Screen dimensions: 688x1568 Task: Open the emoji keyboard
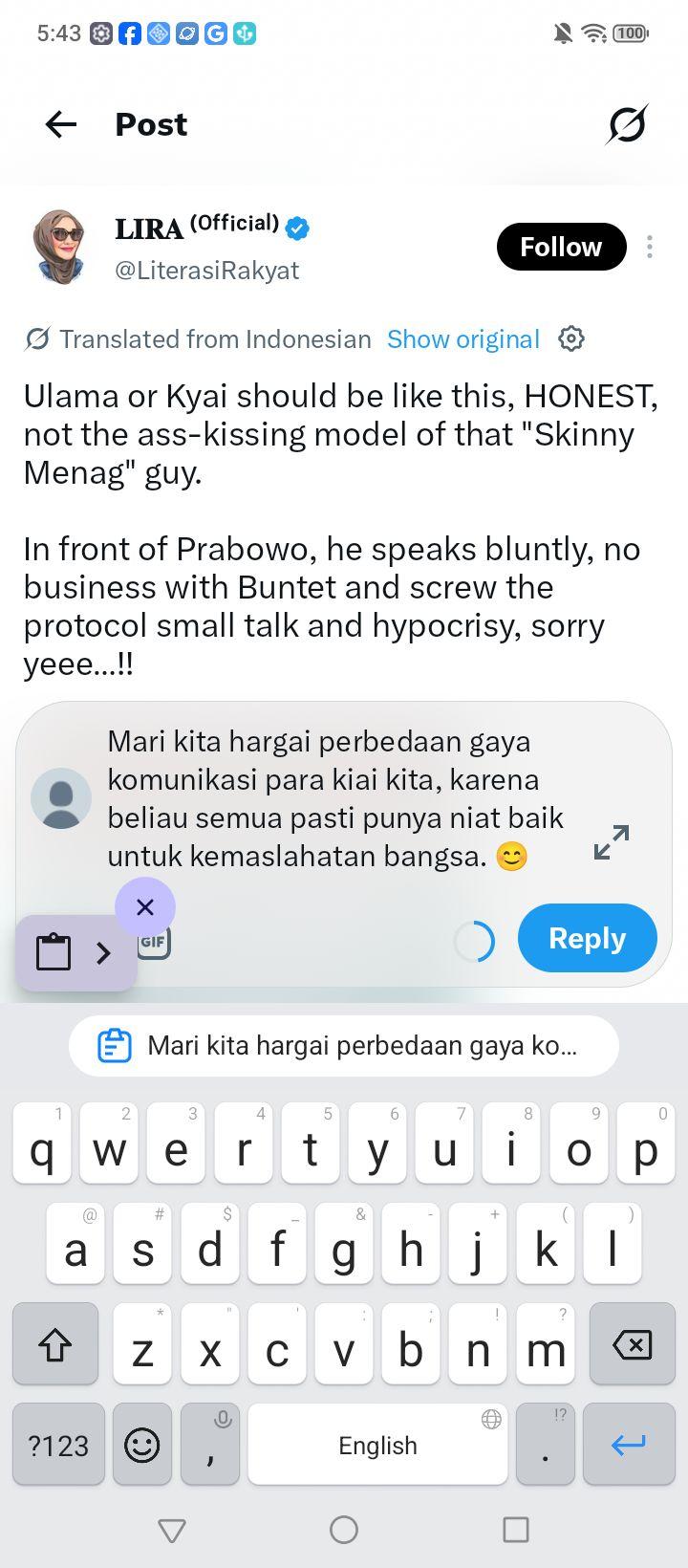coord(142,1445)
